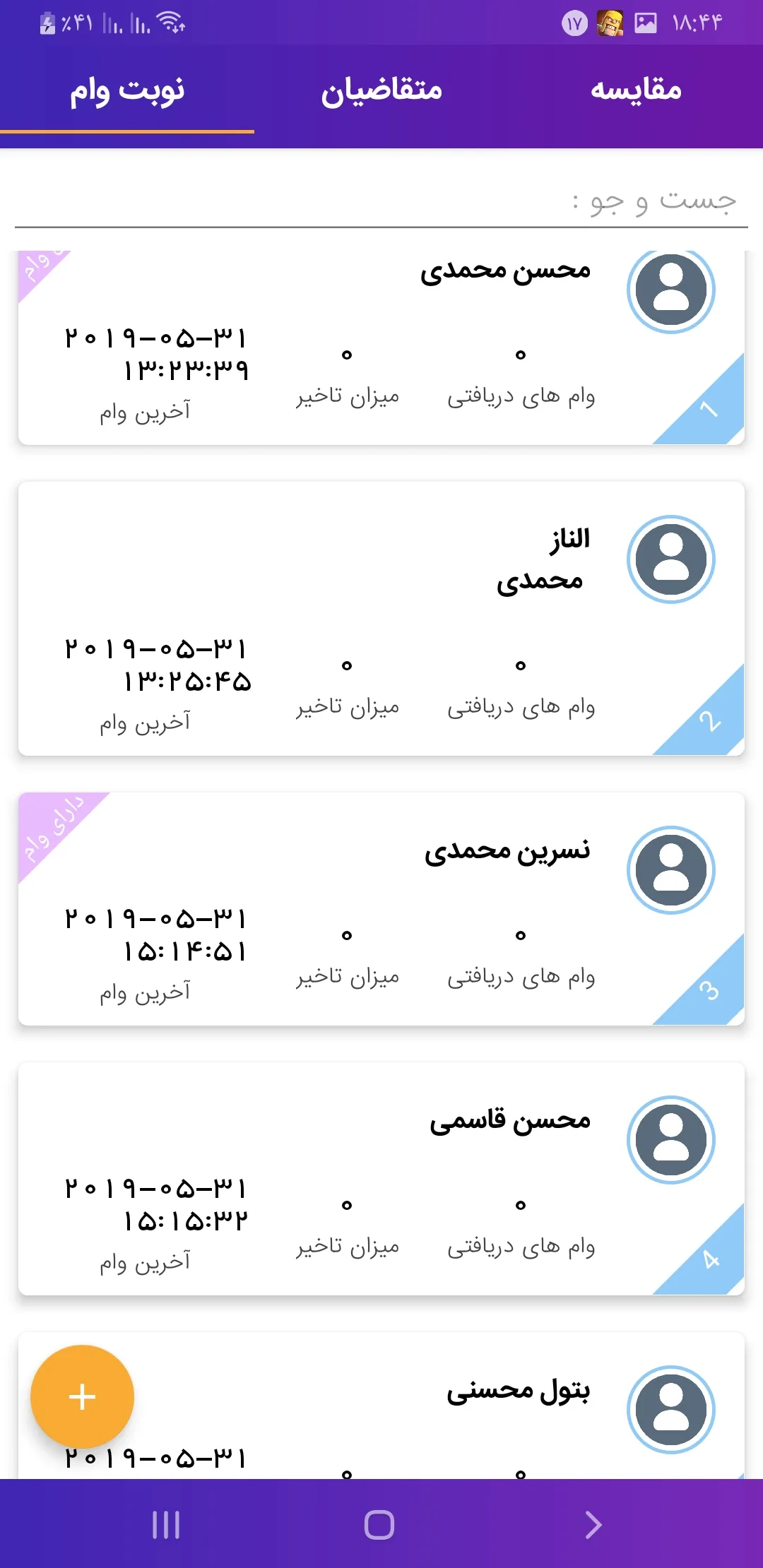763x1568 pixels.
Task: Open محسن محمدی's loan card
Action: pos(381,348)
